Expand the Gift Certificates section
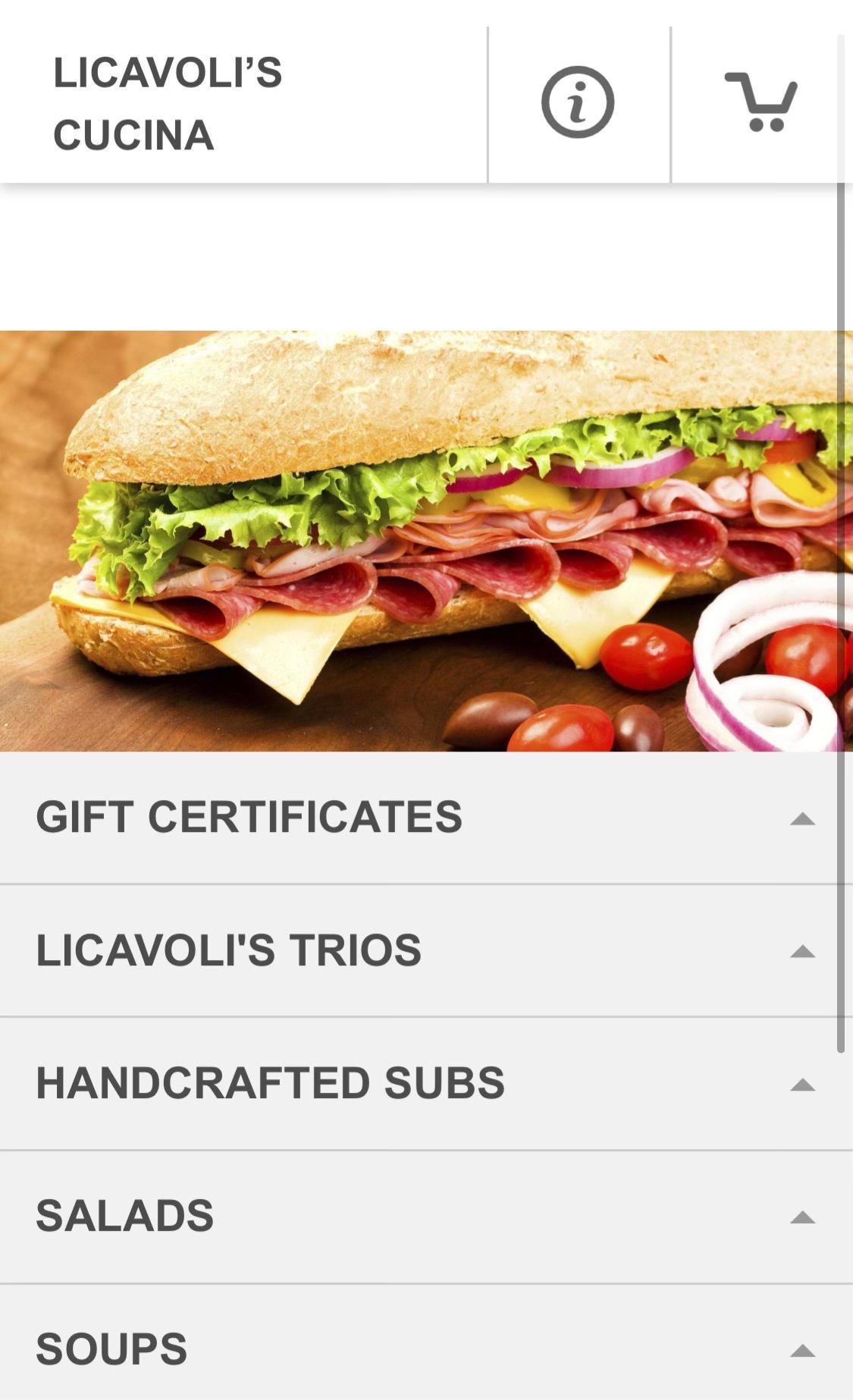This screenshot has height=1400, width=853. (425, 818)
